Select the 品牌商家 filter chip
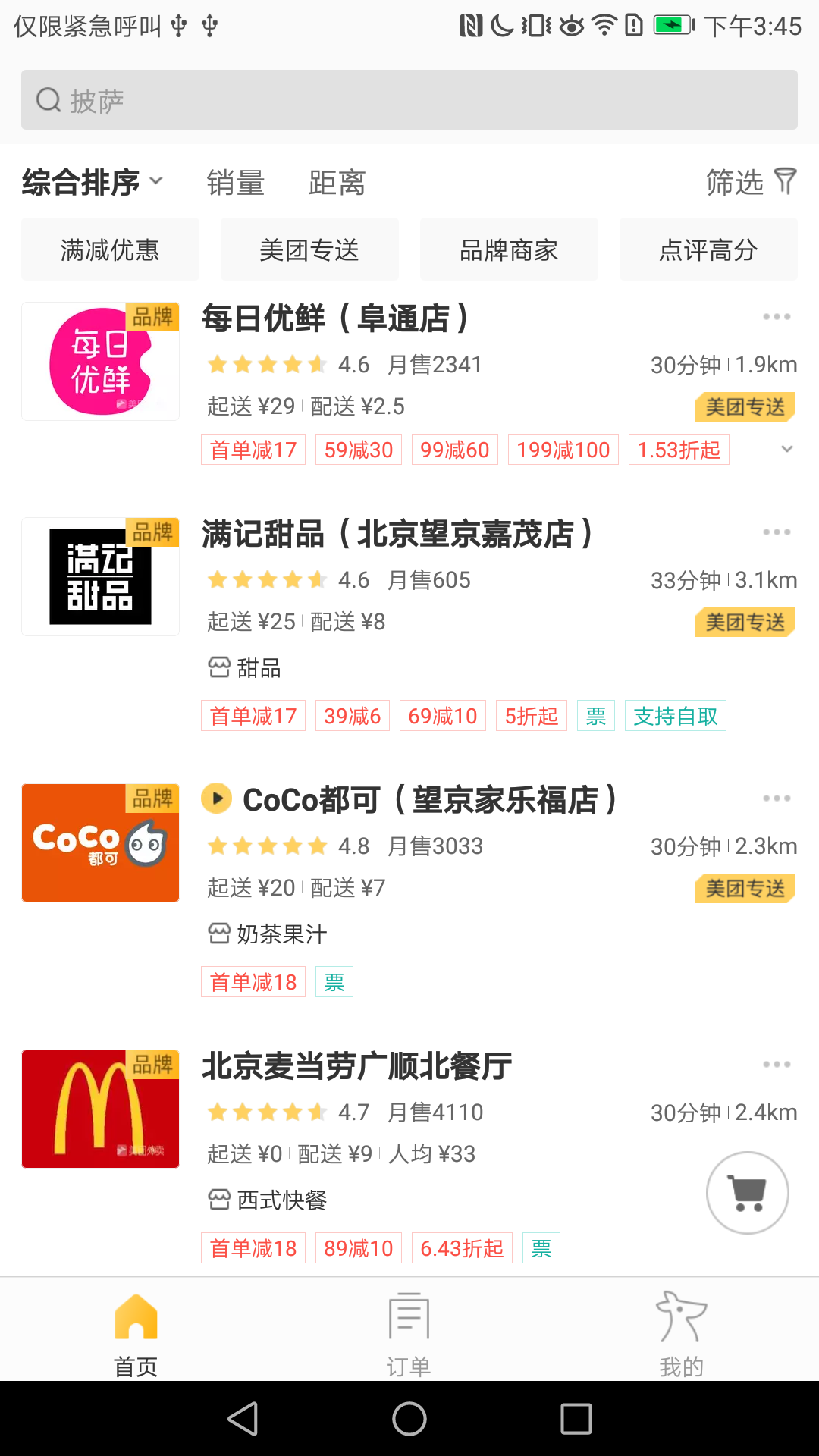The image size is (819, 1456). pyautogui.click(x=509, y=249)
